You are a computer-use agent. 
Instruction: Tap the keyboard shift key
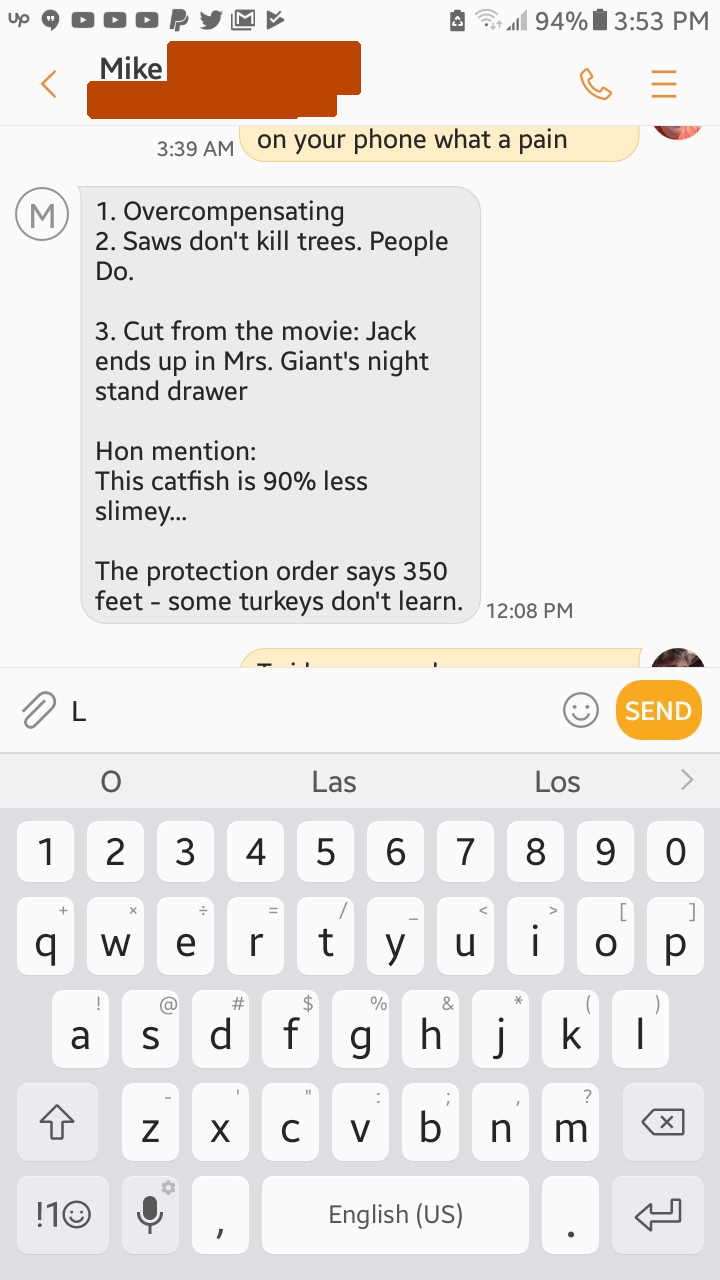point(57,1122)
